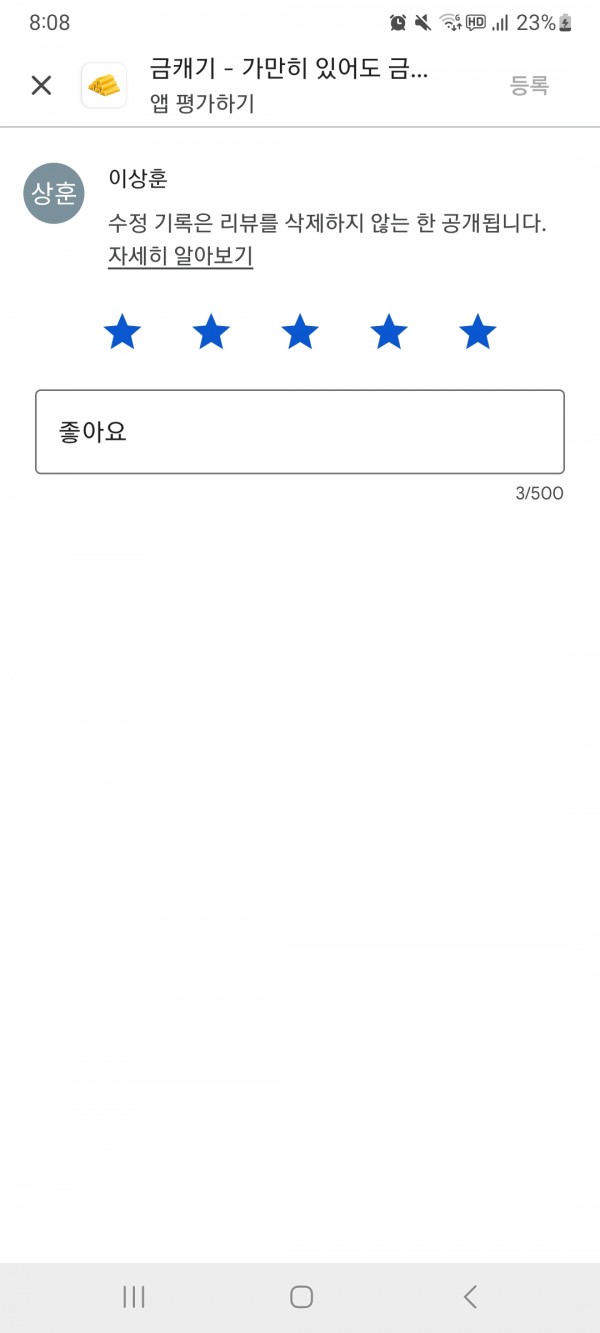Go back with the system back button
Image resolution: width=600 pixels, height=1333 pixels.
pyautogui.click(x=470, y=1297)
